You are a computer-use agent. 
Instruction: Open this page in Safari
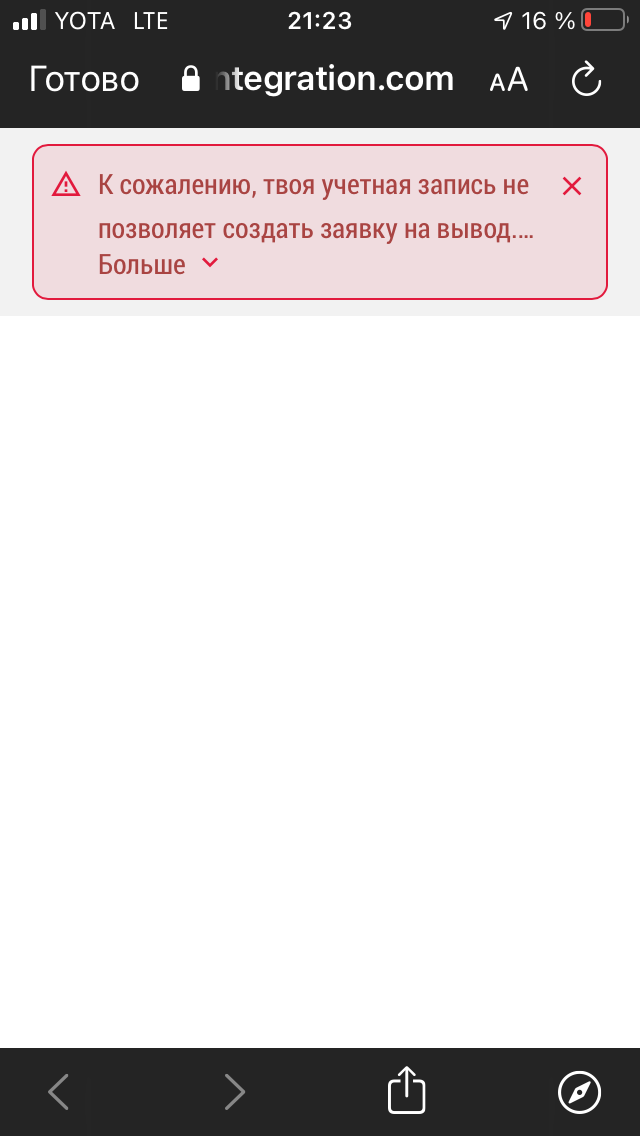(579, 1091)
